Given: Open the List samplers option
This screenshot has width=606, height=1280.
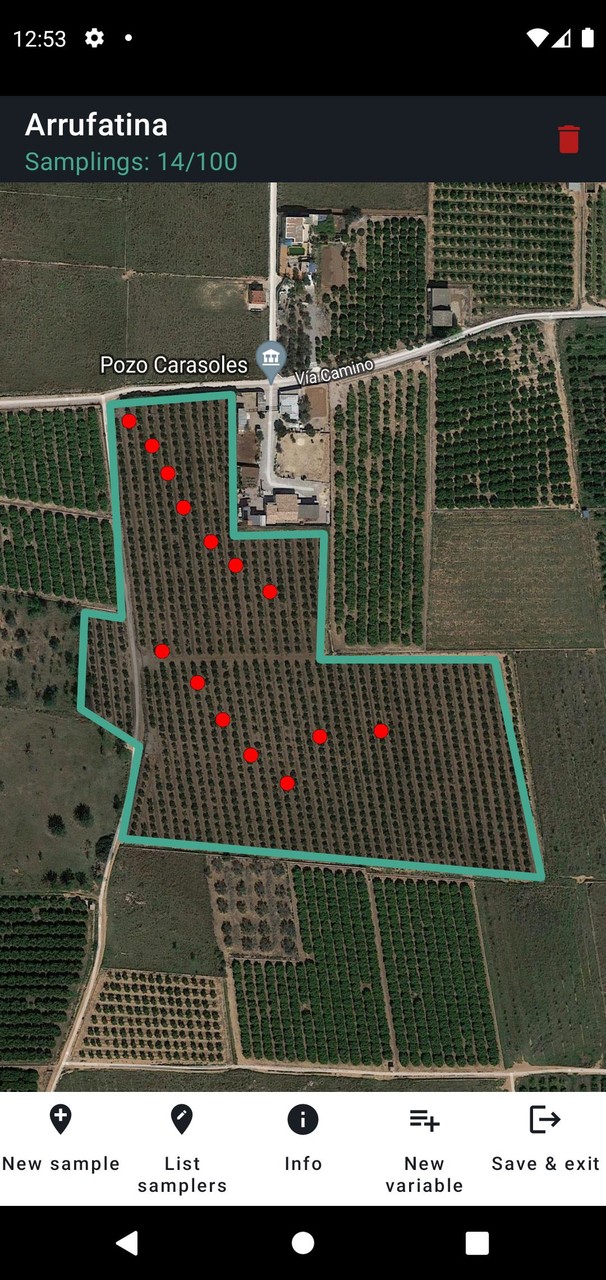Looking at the screenshot, I should pyautogui.click(x=182, y=1148).
